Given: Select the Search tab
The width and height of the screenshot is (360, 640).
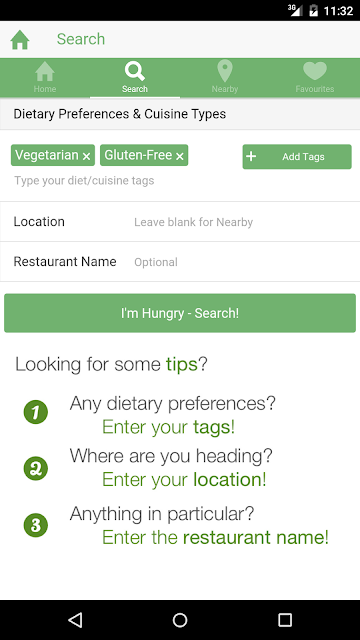Looking at the screenshot, I should [135, 78].
